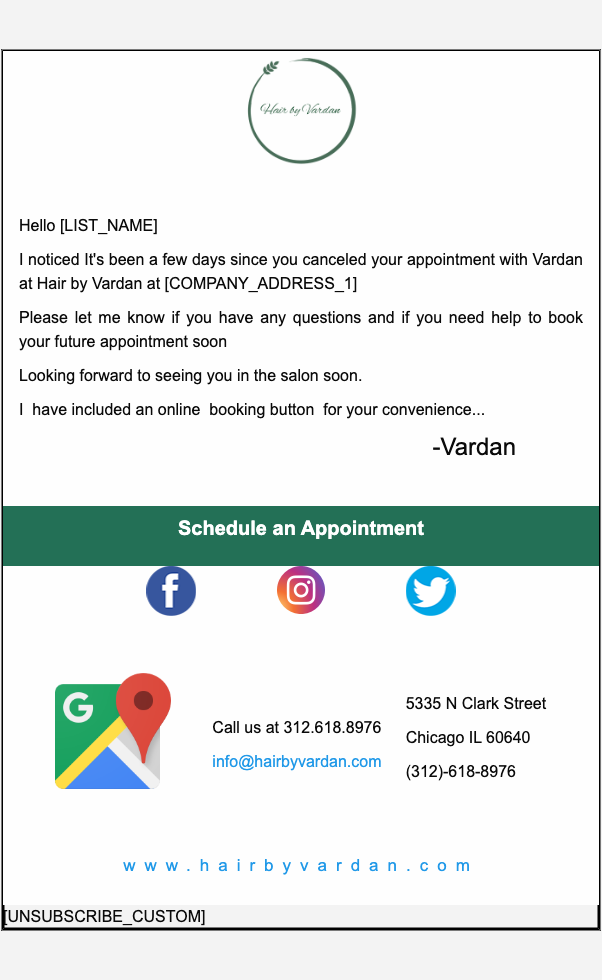Open the Twitter profile icon
This screenshot has width=602, height=980.
(x=431, y=591)
